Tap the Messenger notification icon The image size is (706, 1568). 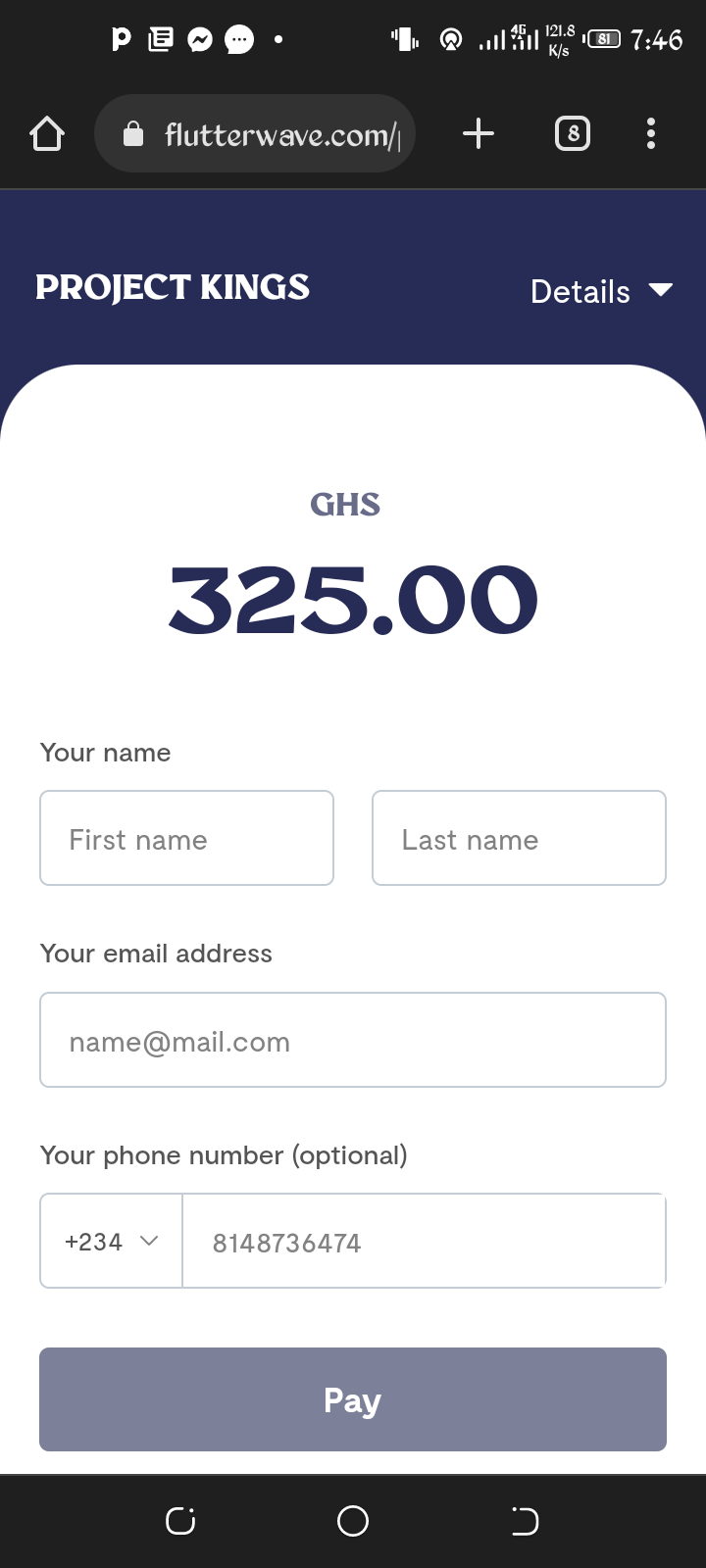[199, 39]
